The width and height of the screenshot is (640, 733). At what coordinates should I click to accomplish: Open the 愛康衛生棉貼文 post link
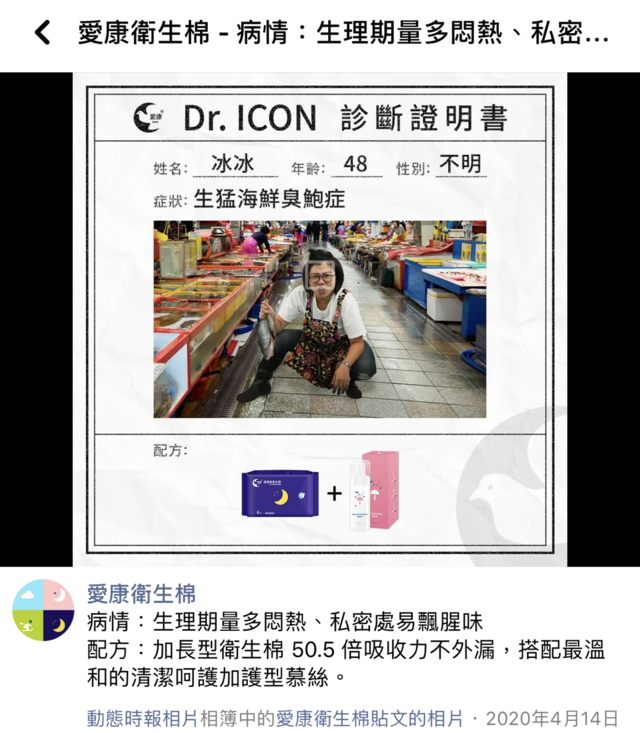pyautogui.click(x=340, y=717)
